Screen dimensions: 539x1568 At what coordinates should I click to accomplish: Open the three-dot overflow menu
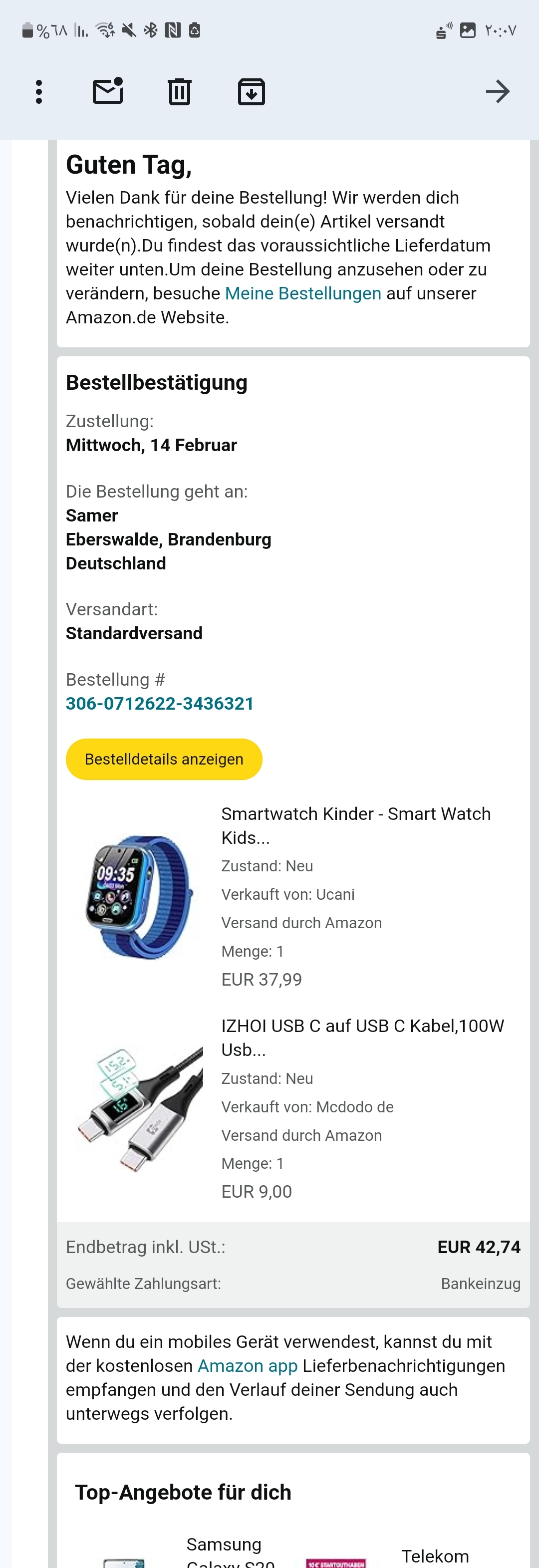[x=39, y=92]
